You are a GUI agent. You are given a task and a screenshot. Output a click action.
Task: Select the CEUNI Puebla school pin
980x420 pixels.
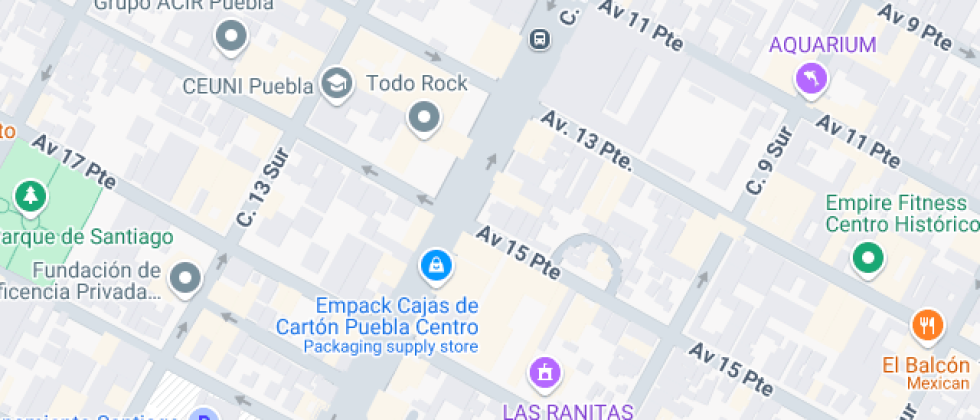coord(338,84)
